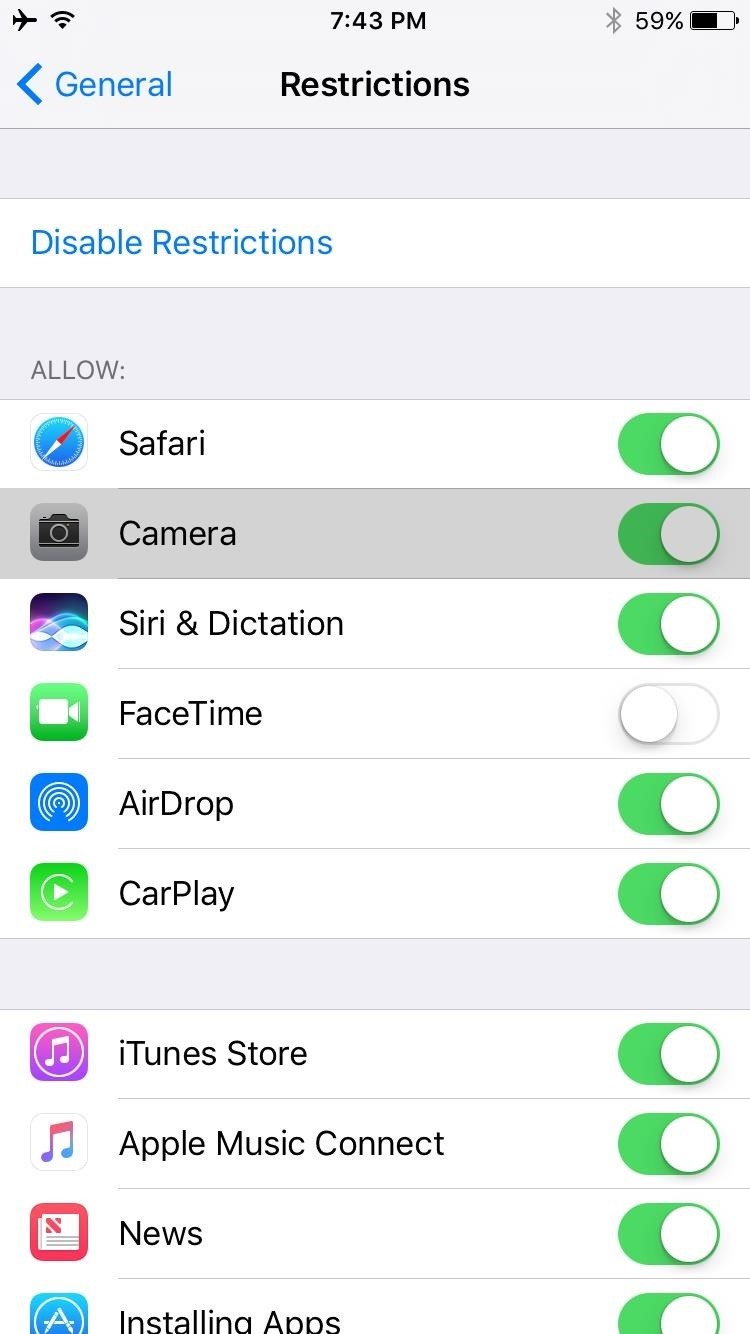The width and height of the screenshot is (750, 1334).
Task: Tap the AirDrop icon
Action: pos(58,803)
